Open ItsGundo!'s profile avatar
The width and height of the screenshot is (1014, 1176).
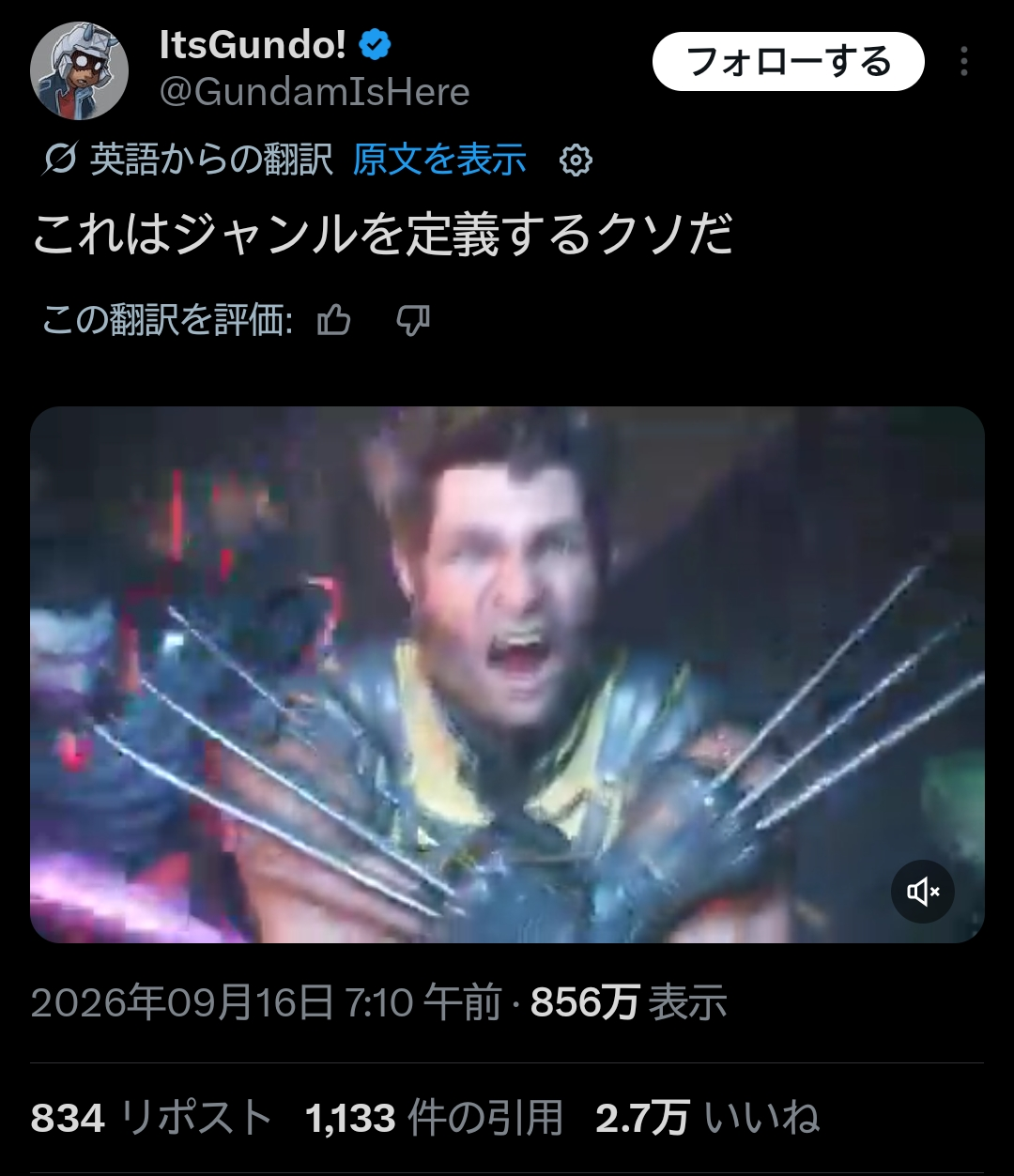coord(80,72)
